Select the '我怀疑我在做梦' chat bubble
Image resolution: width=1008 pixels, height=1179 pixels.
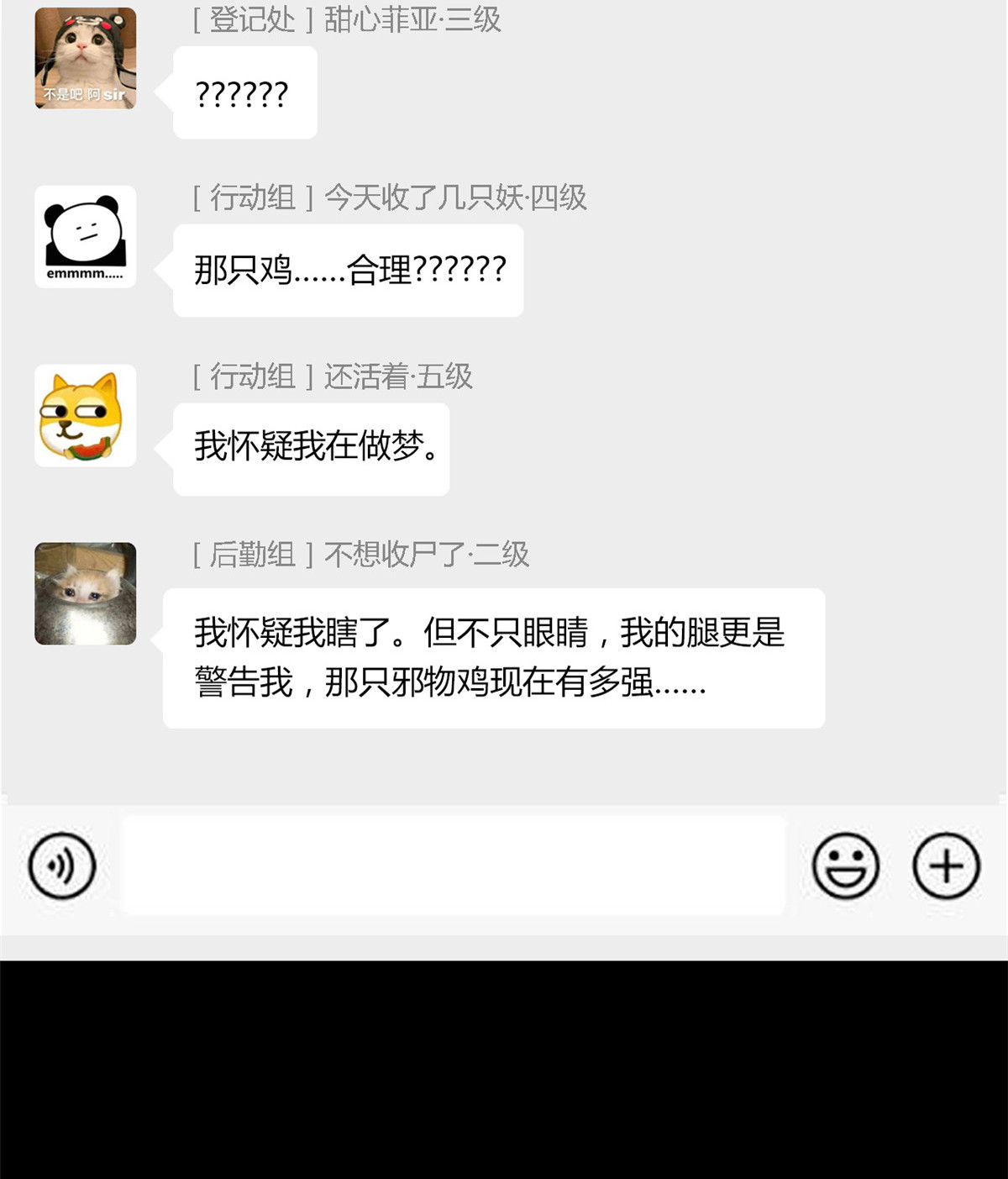pos(309,448)
